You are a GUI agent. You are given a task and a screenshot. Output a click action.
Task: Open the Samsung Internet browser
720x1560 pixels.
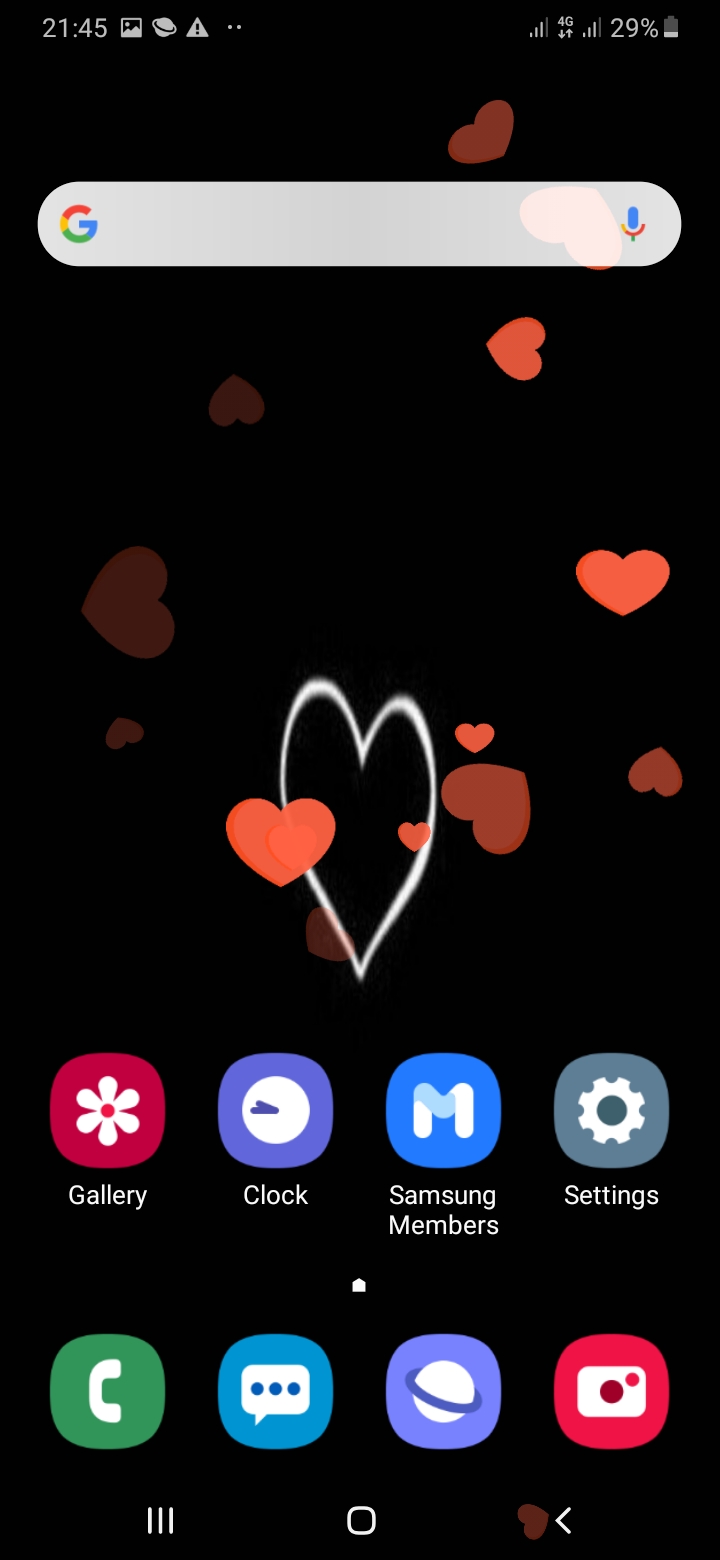(x=443, y=1391)
